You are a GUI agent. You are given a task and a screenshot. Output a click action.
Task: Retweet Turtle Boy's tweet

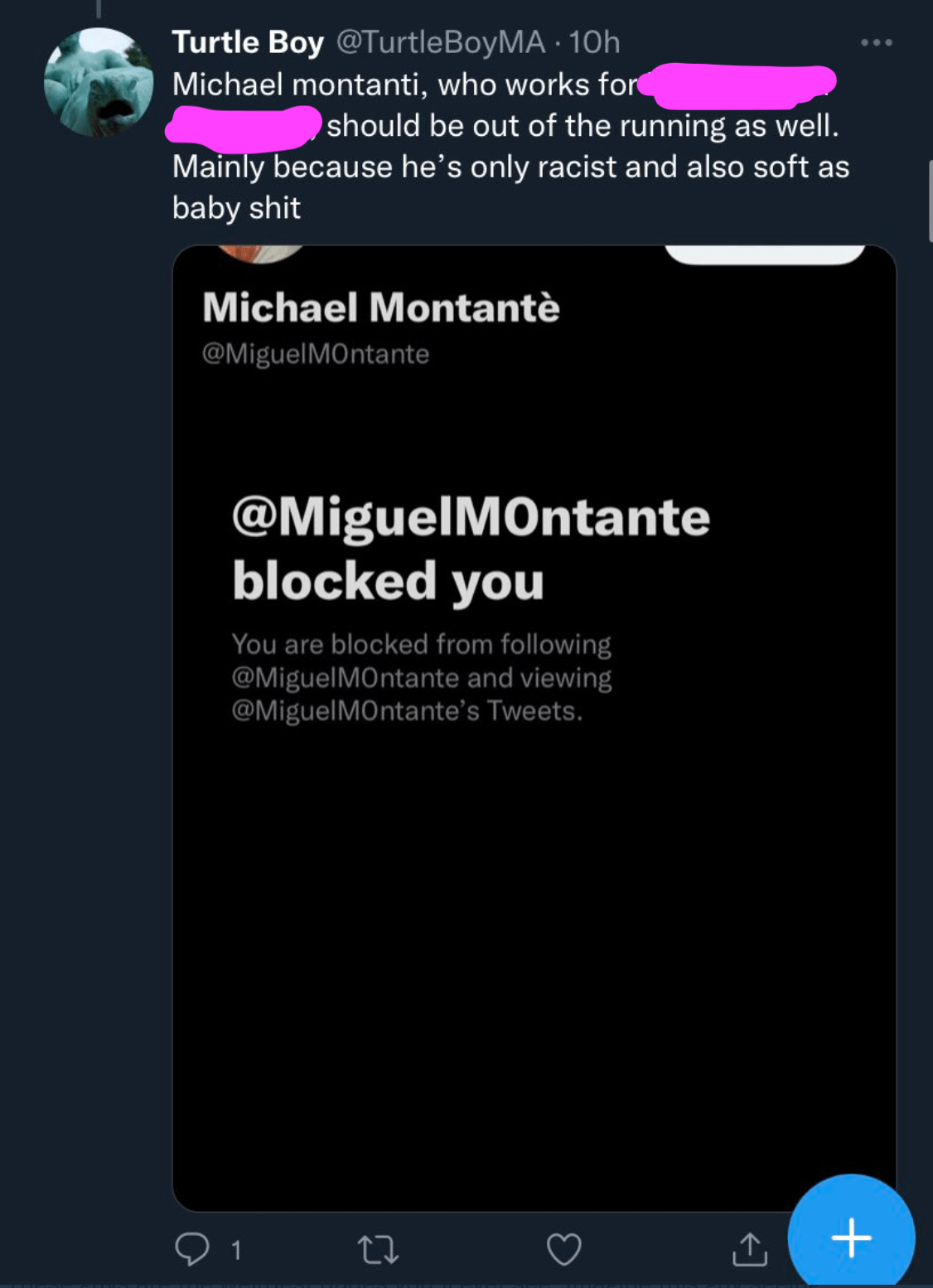[x=378, y=1249]
